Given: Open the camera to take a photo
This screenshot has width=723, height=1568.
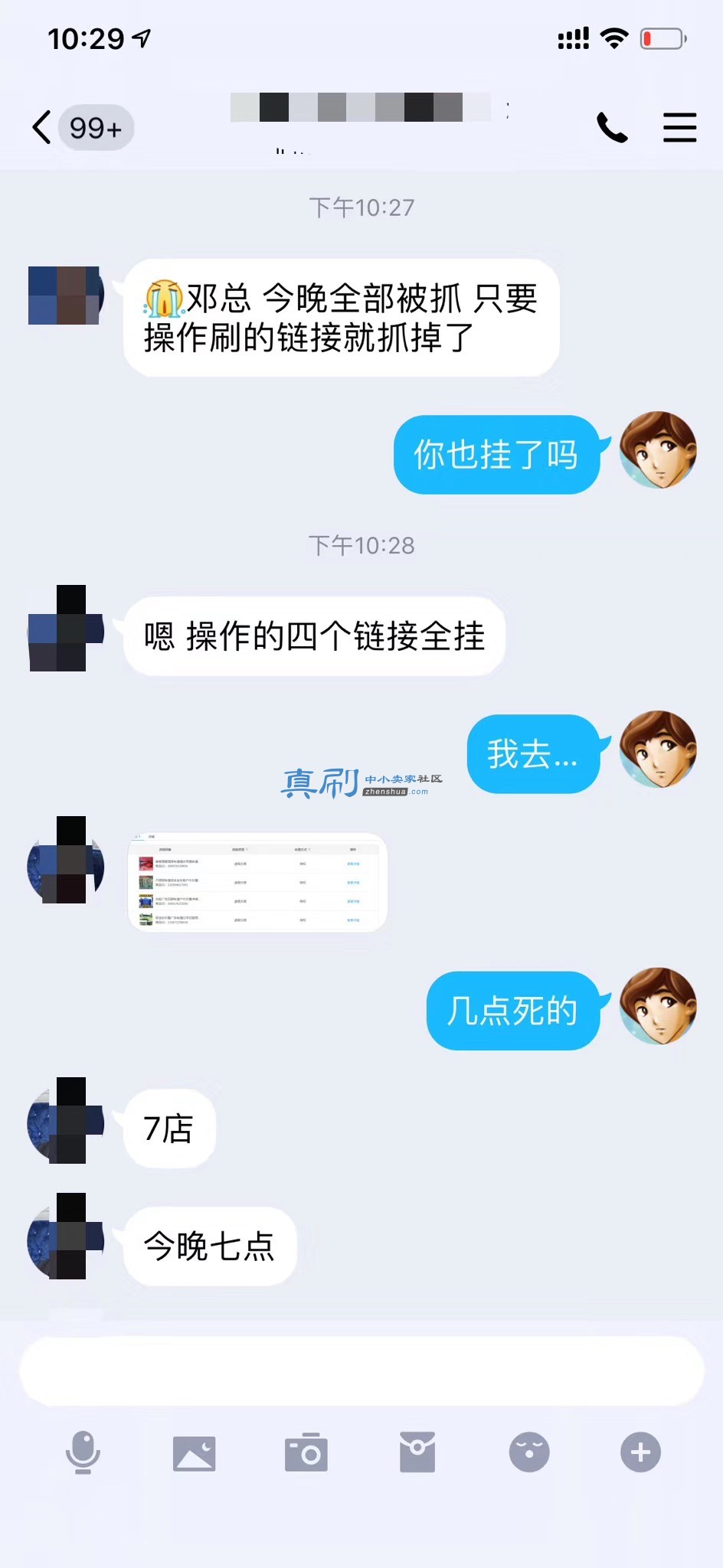Looking at the screenshot, I should point(306,1452).
